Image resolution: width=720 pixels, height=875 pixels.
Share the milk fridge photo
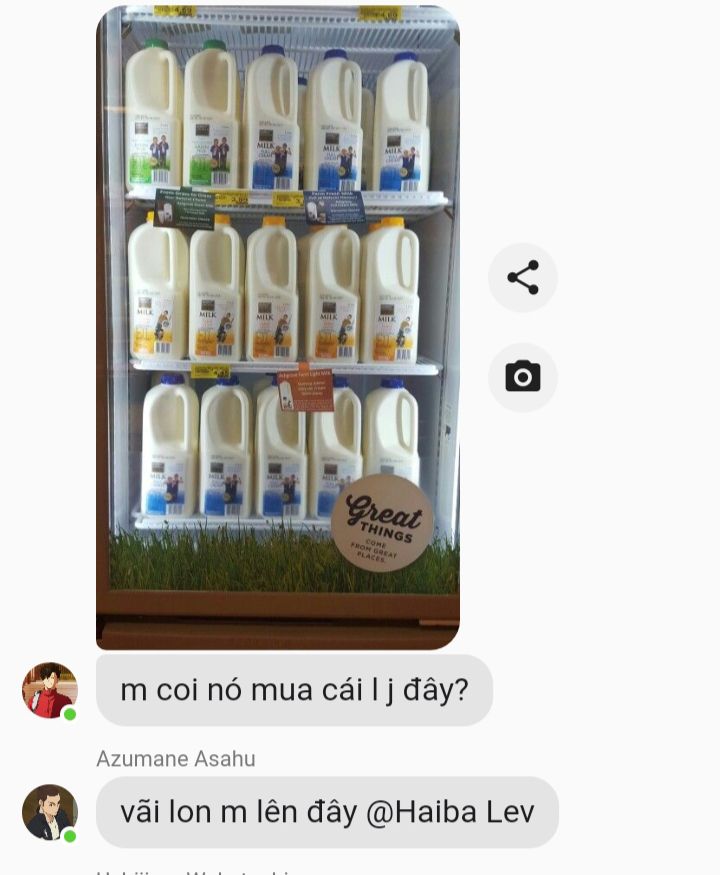pyautogui.click(x=523, y=278)
